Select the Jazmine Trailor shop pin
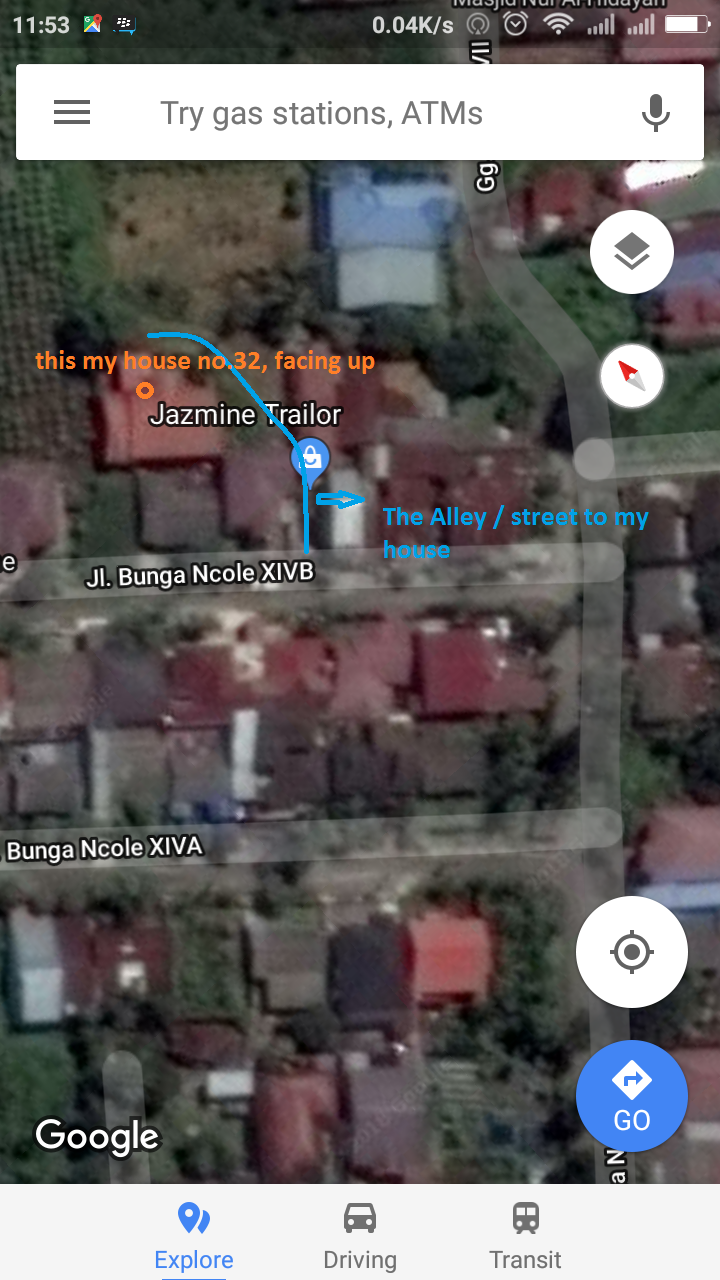720x1280 pixels. tap(311, 458)
